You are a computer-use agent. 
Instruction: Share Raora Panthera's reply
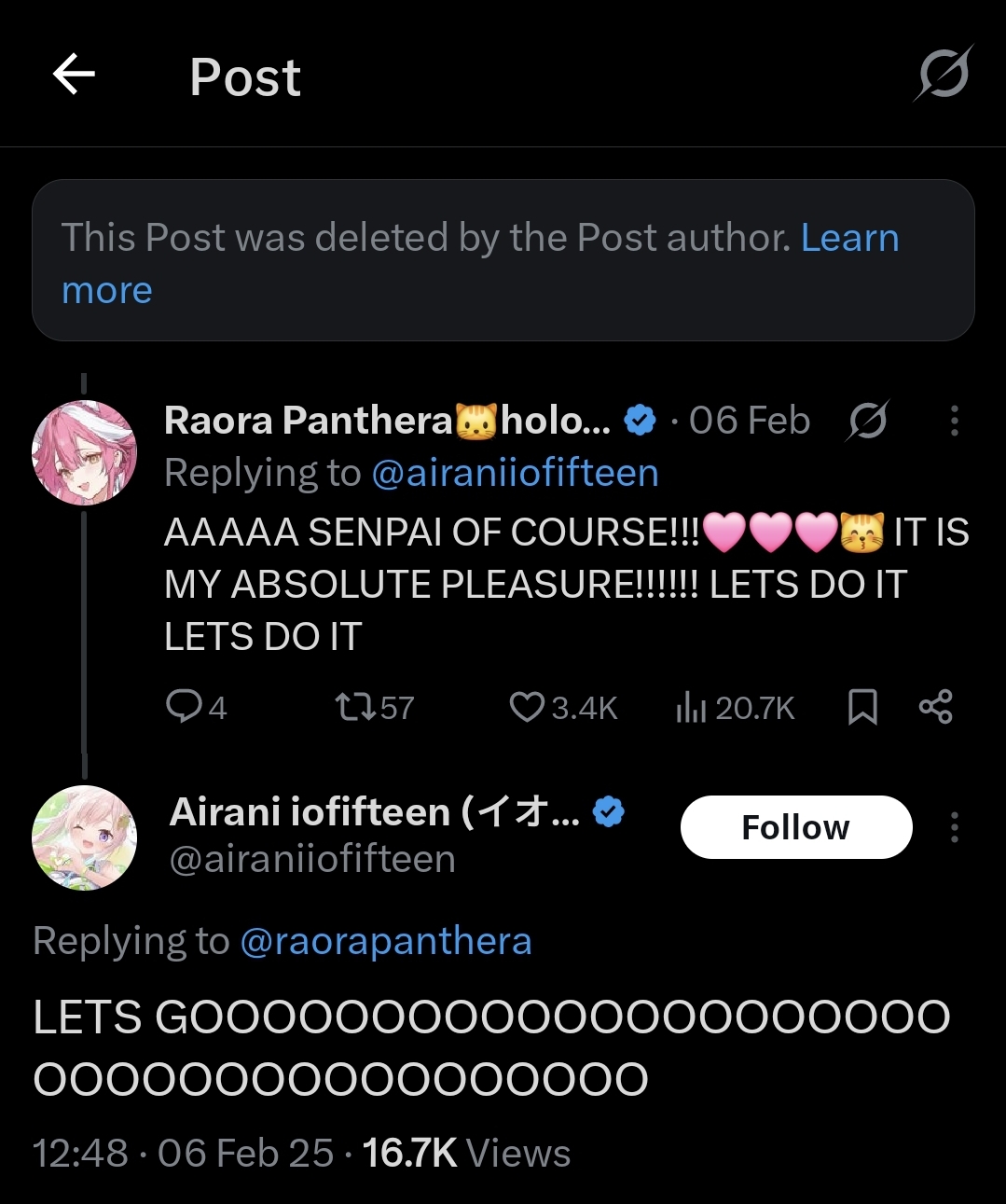click(935, 707)
